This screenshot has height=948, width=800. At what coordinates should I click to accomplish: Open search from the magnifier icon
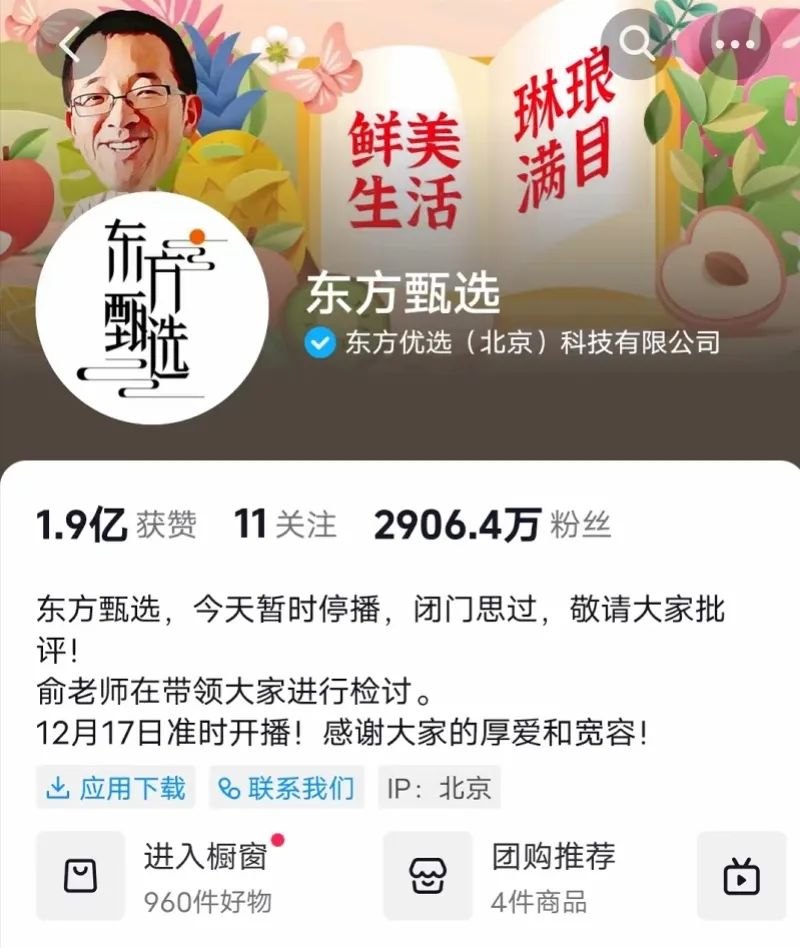636,44
